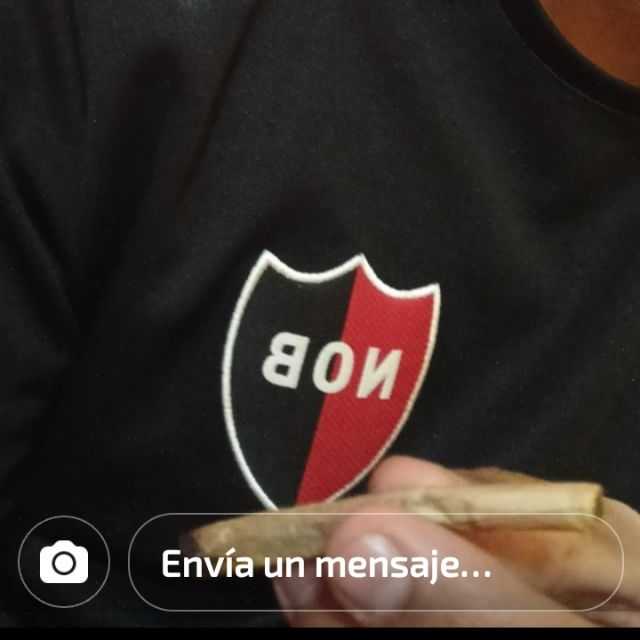Open the camera to reply
This screenshot has width=640, height=640.
[64, 563]
